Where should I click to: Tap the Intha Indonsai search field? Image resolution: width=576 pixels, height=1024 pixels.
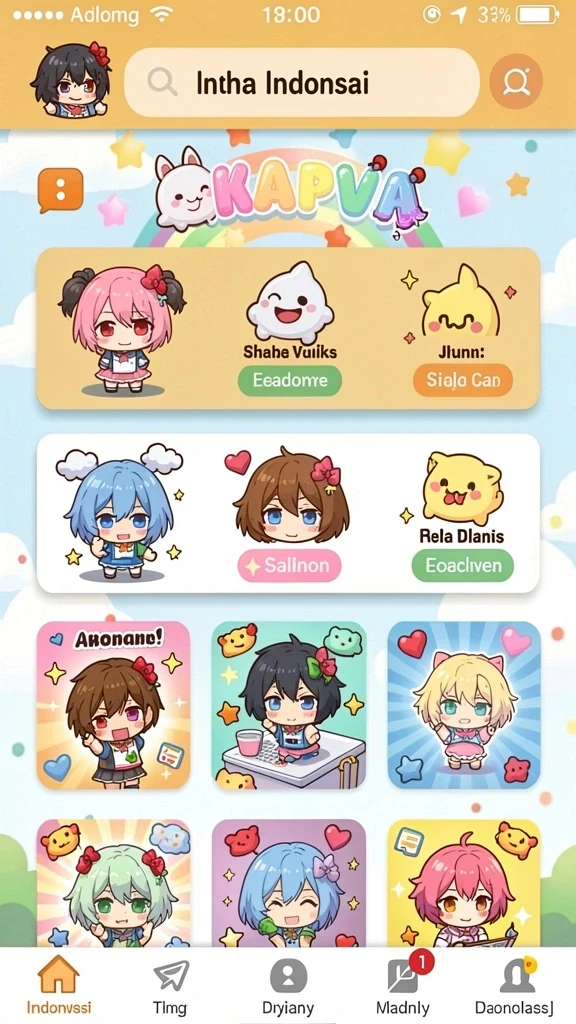301,82
